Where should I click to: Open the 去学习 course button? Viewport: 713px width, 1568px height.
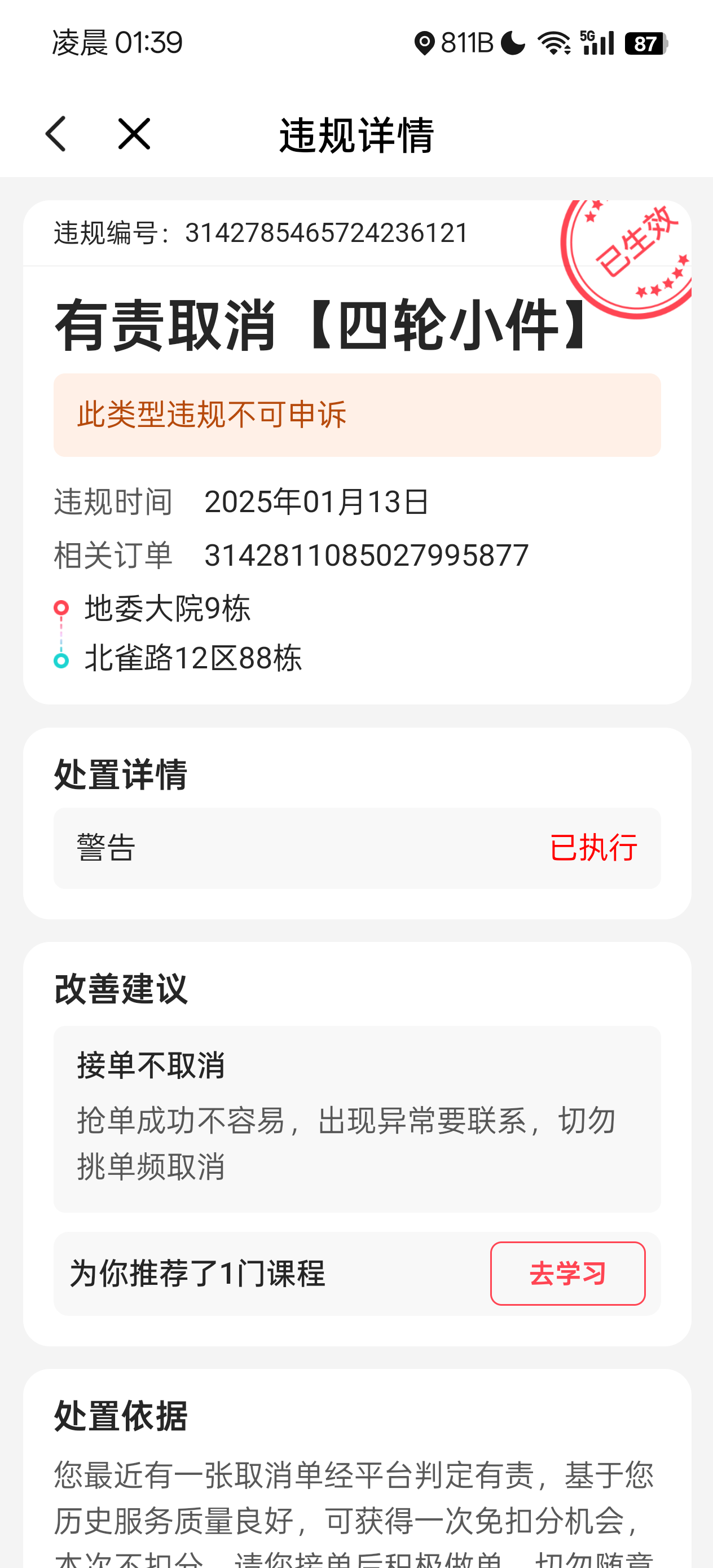[568, 1272]
